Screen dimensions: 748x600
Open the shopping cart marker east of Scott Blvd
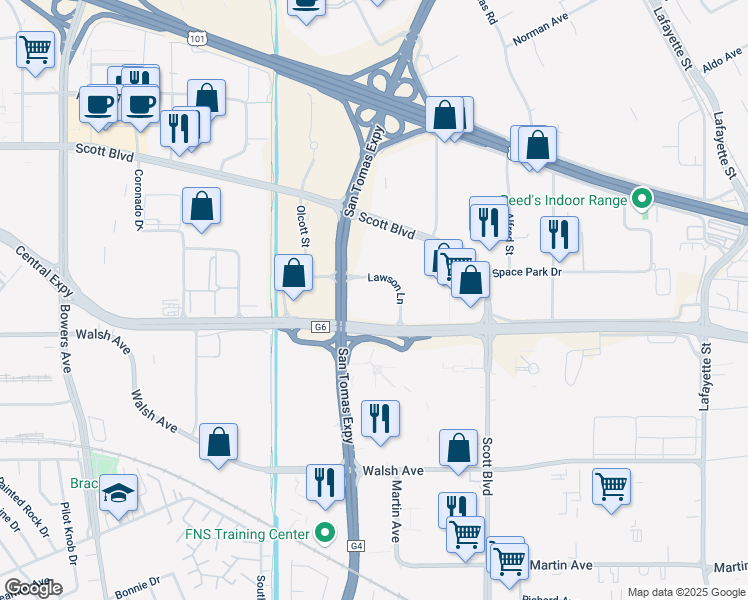coord(612,489)
